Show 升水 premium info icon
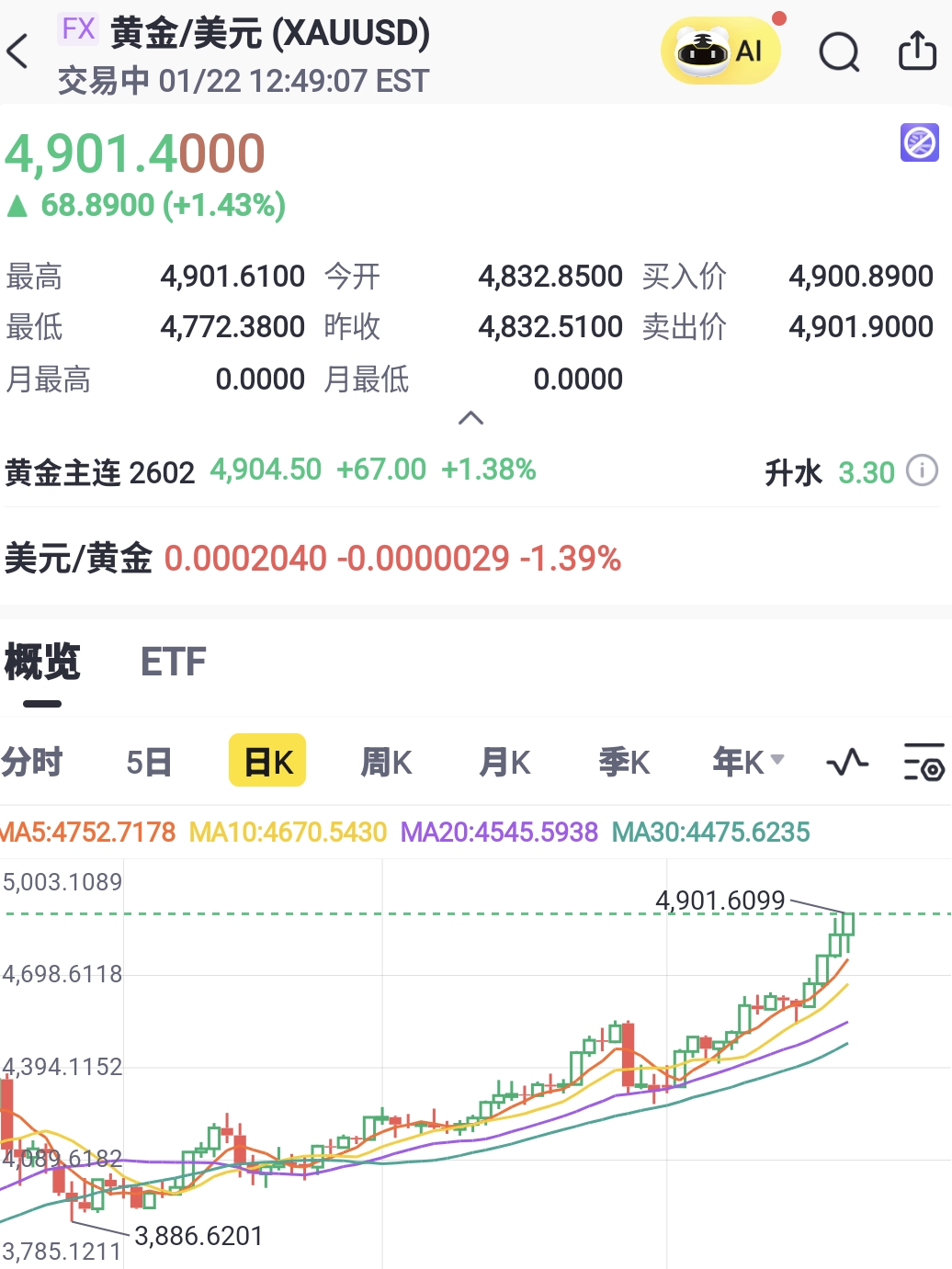 point(922,471)
